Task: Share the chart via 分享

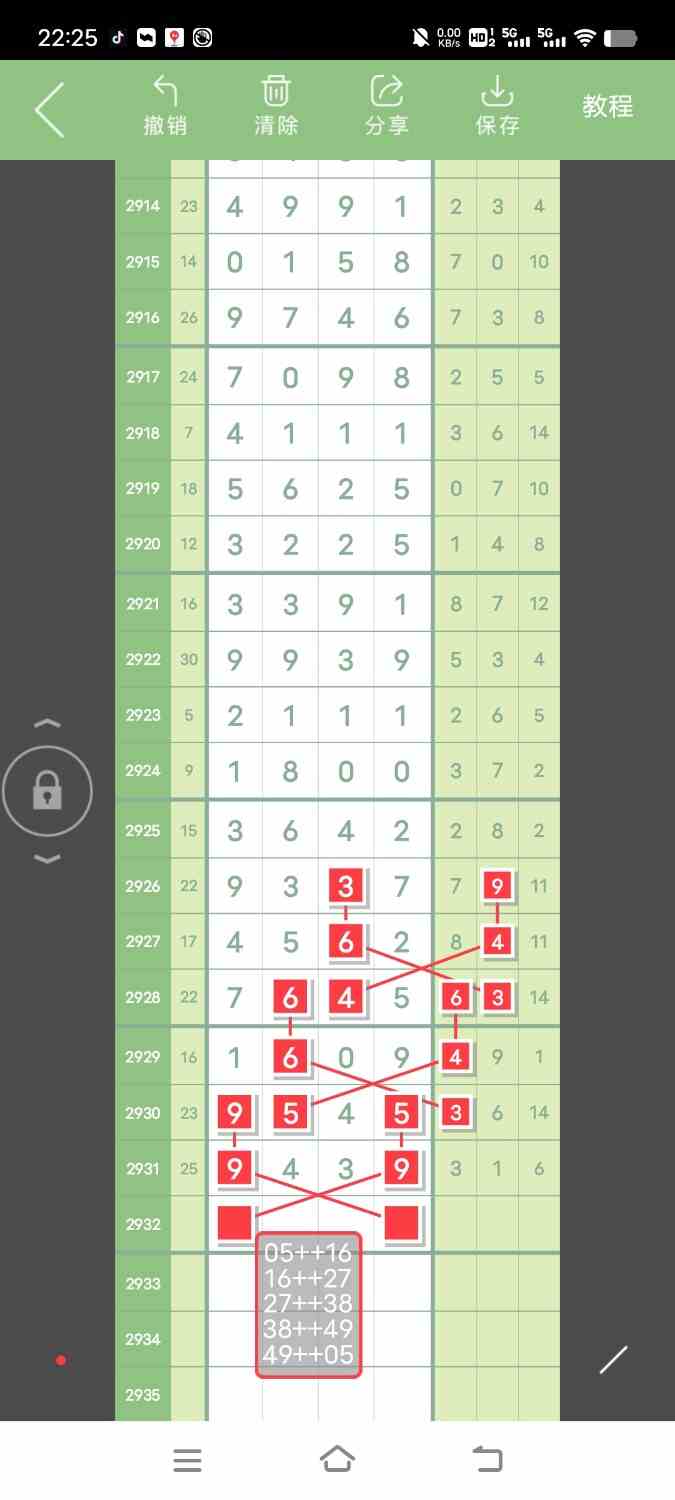Action: pos(387,106)
